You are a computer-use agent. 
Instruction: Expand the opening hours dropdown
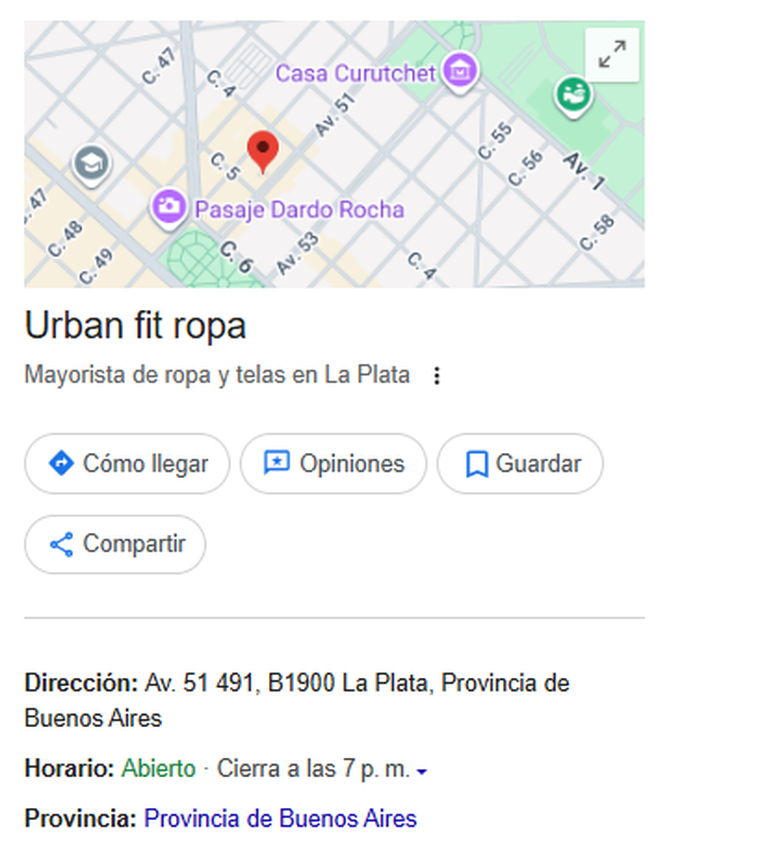[422, 771]
